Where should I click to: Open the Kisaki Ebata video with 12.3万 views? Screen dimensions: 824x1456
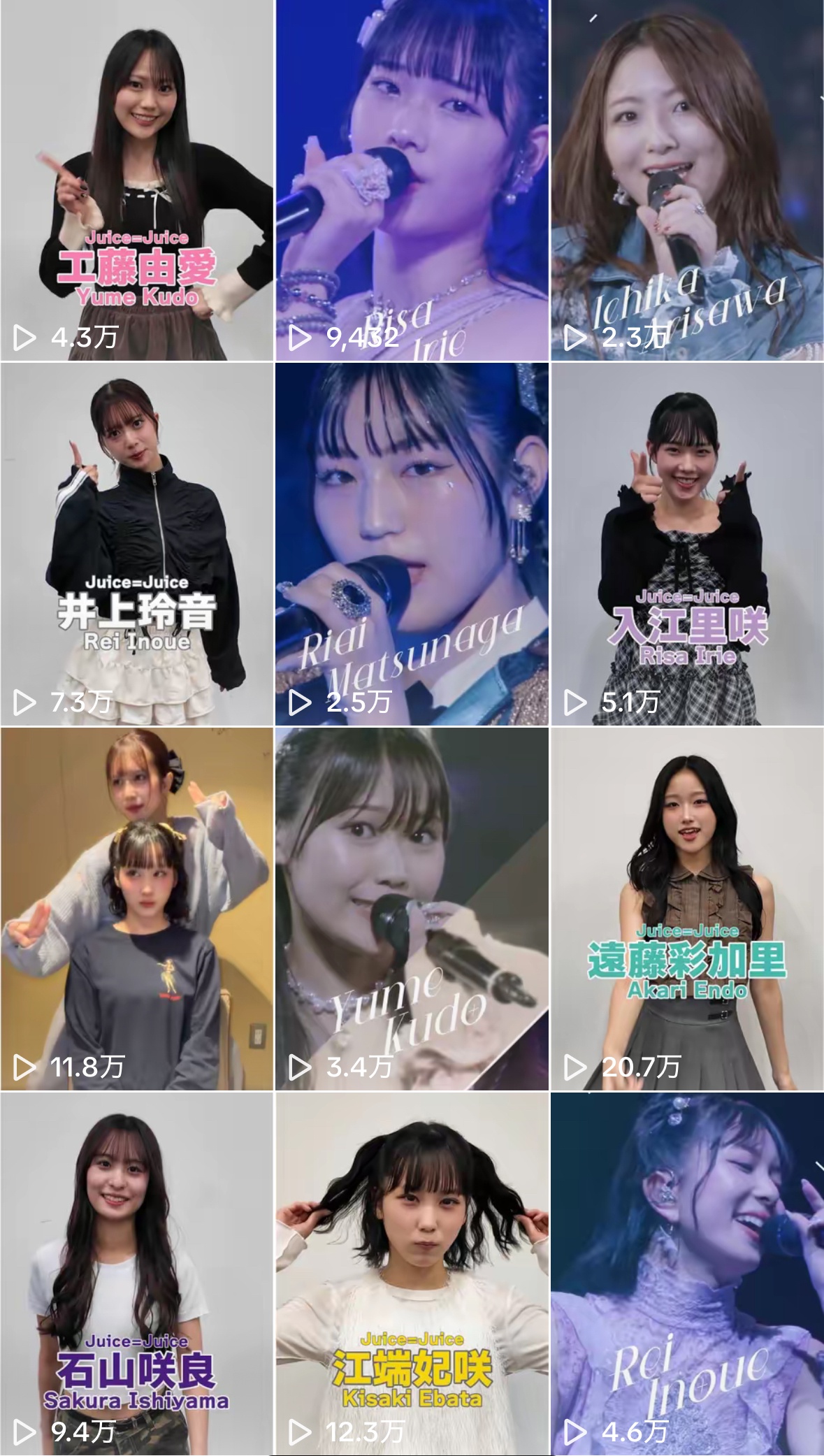point(412,1274)
